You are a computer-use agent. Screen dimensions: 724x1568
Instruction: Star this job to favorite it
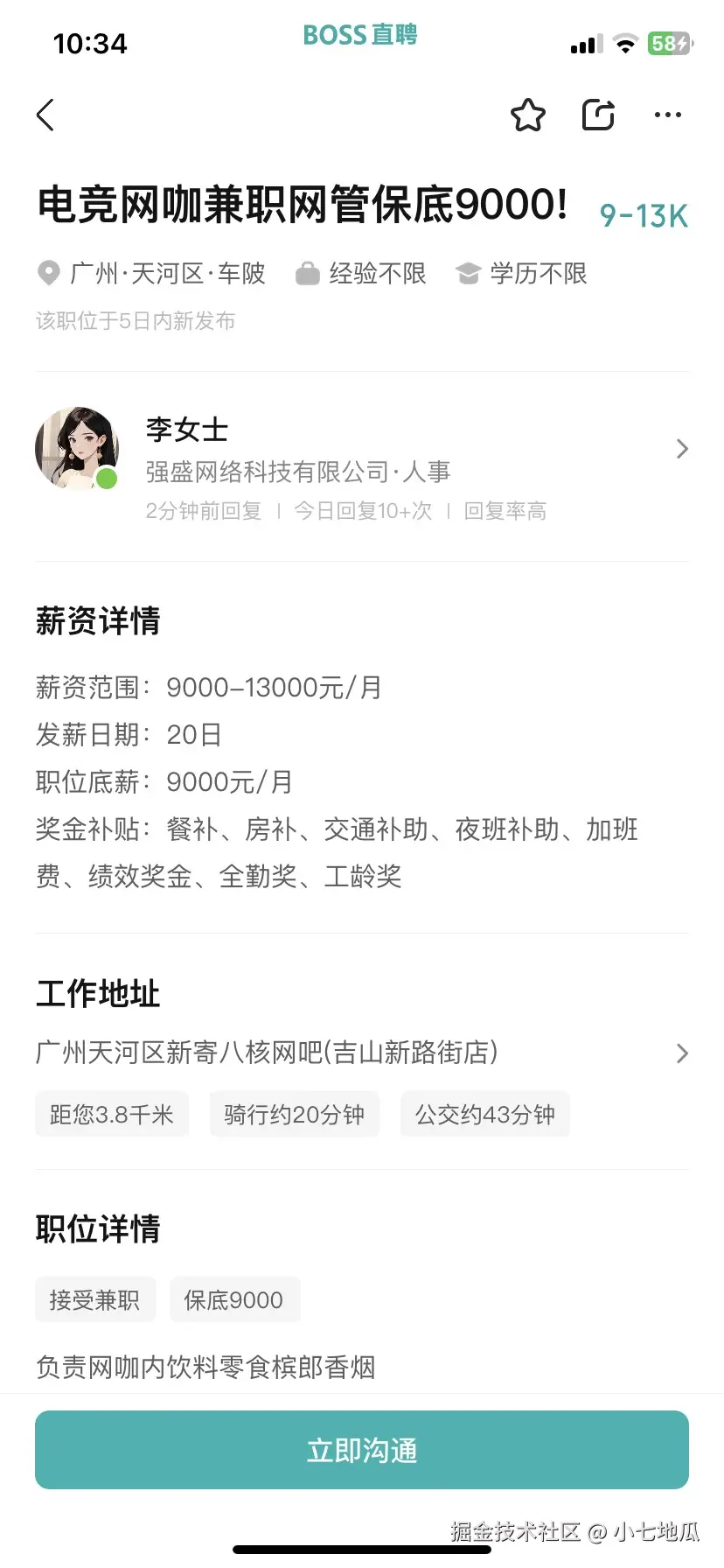pyautogui.click(x=528, y=114)
